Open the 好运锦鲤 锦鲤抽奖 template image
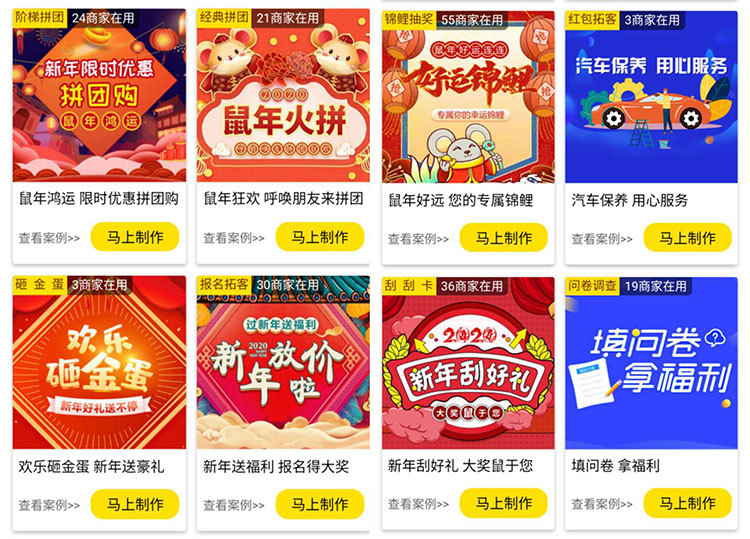 [x=468, y=100]
